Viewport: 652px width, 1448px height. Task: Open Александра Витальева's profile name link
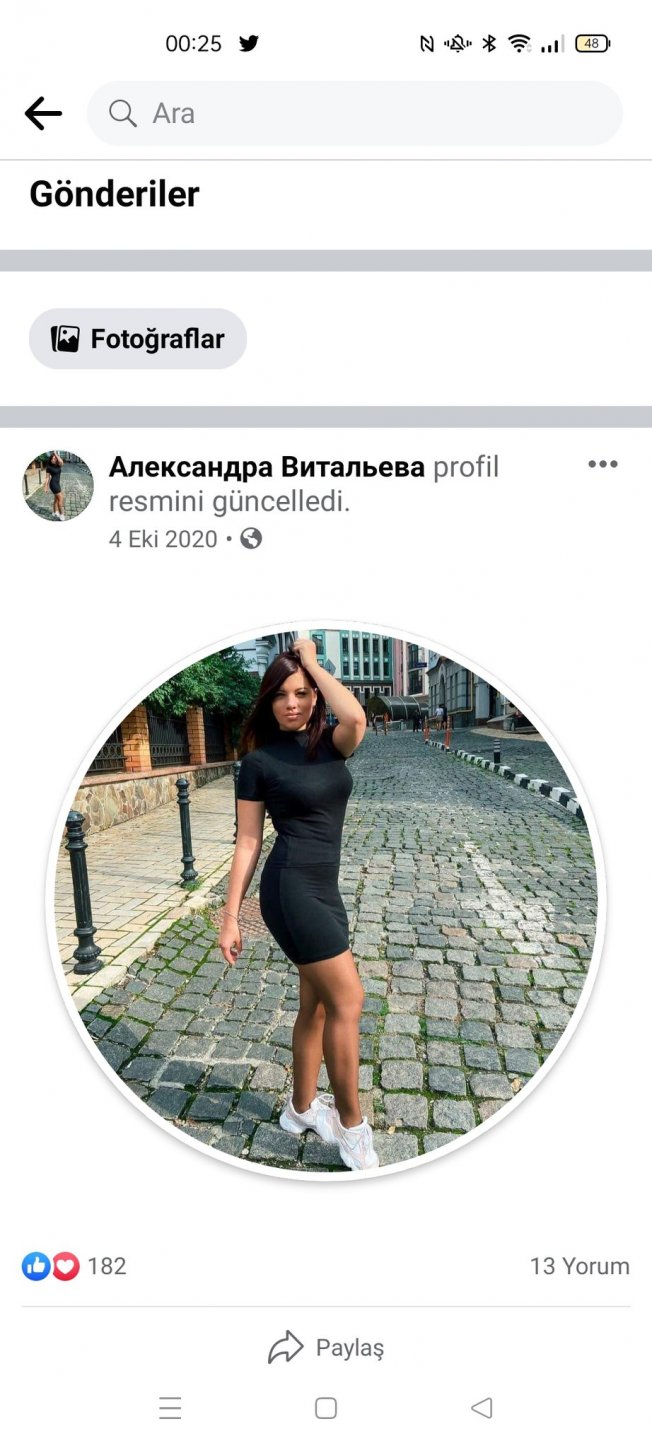click(x=267, y=467)
